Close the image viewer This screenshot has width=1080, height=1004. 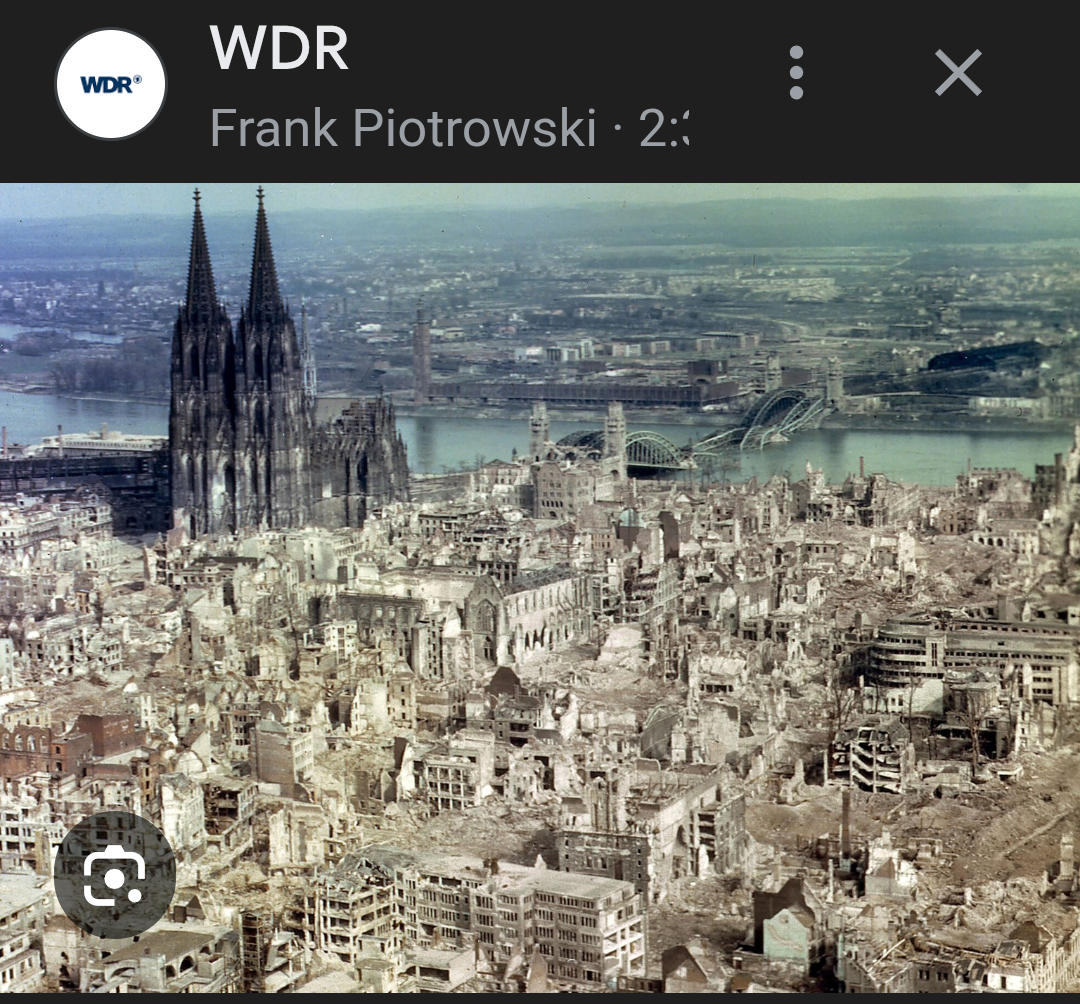click(x=958, y=73)
